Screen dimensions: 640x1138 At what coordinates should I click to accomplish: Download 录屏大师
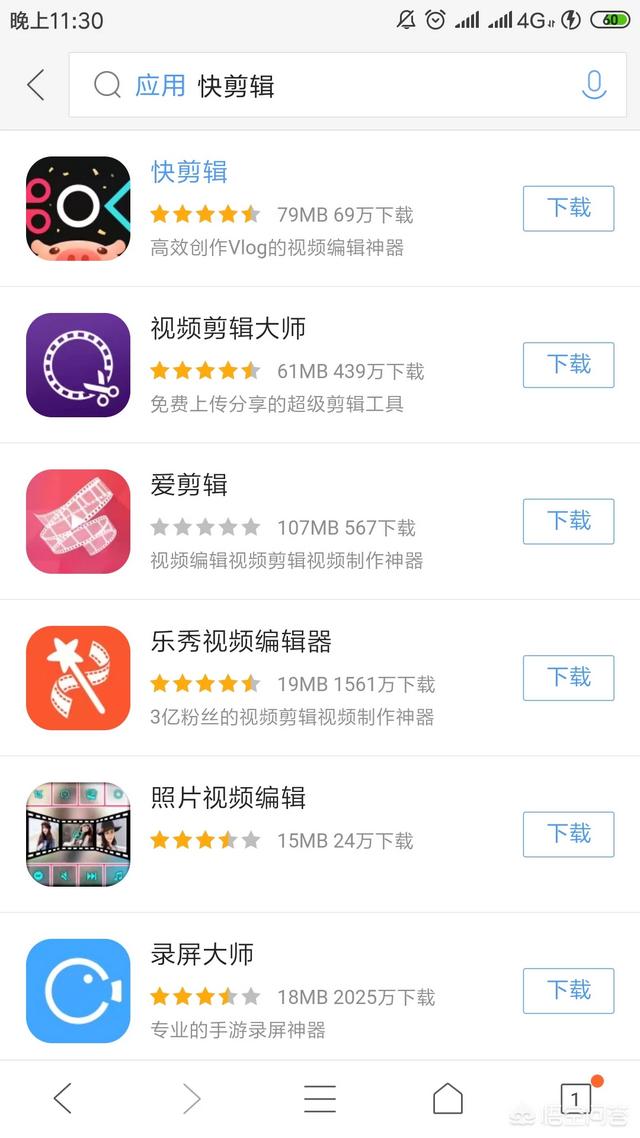pos(568,991)
